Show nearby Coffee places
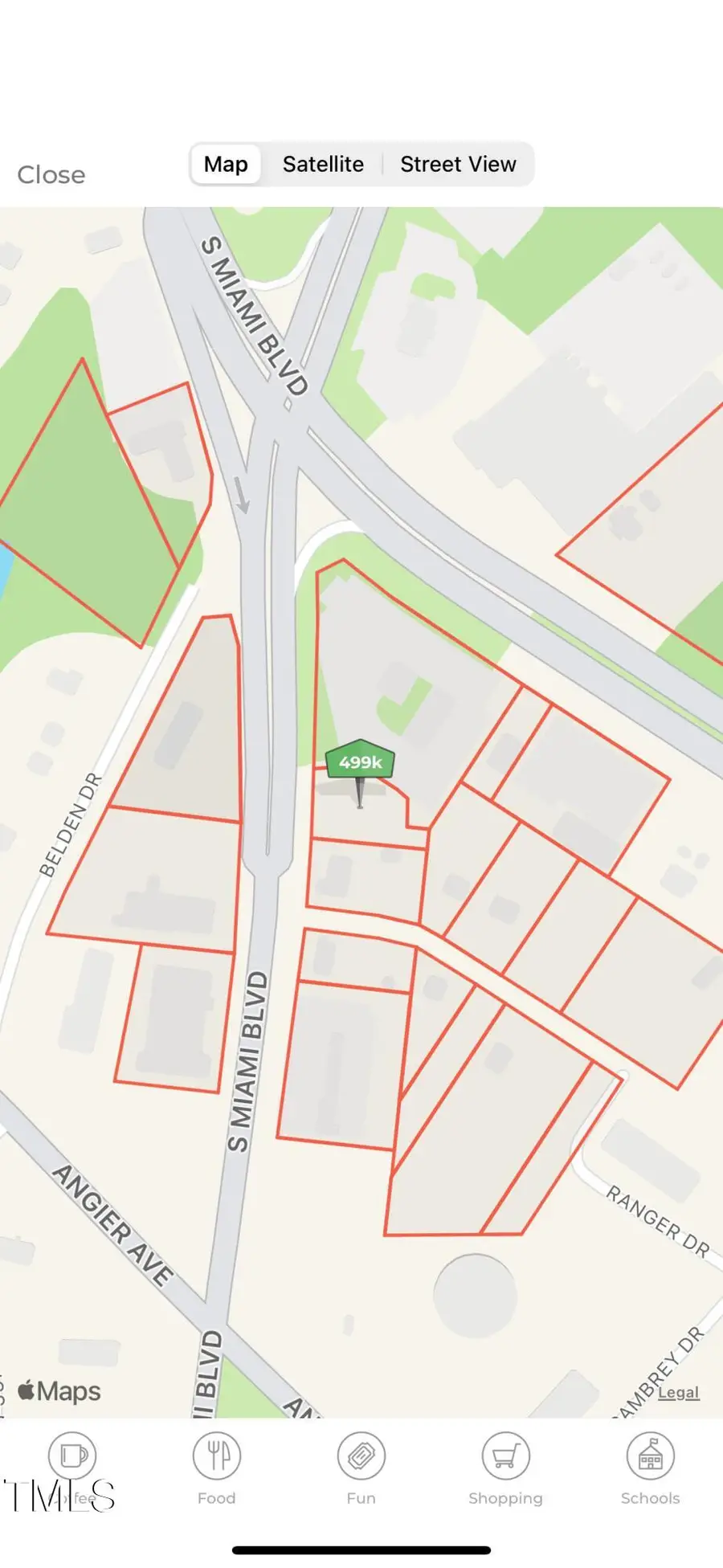This screenshot has height=1568, width=723. (72, 1468)
